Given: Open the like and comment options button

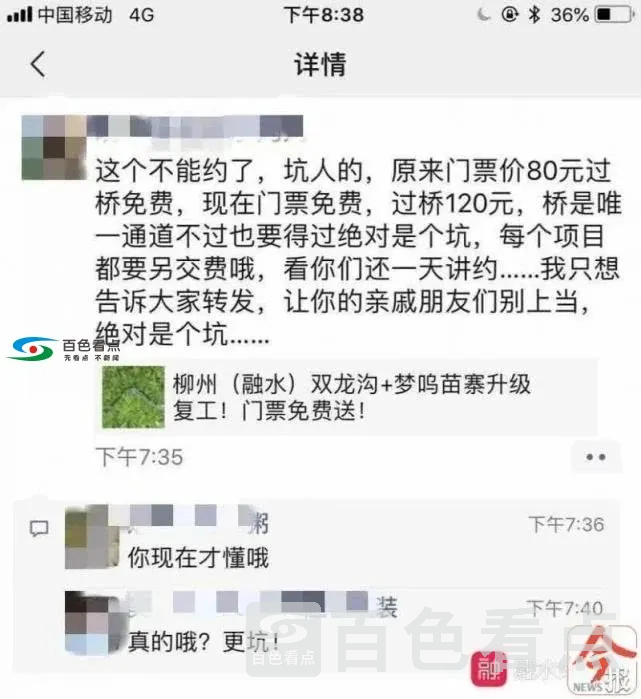Looking at the screenshot, I should point(595,457).
